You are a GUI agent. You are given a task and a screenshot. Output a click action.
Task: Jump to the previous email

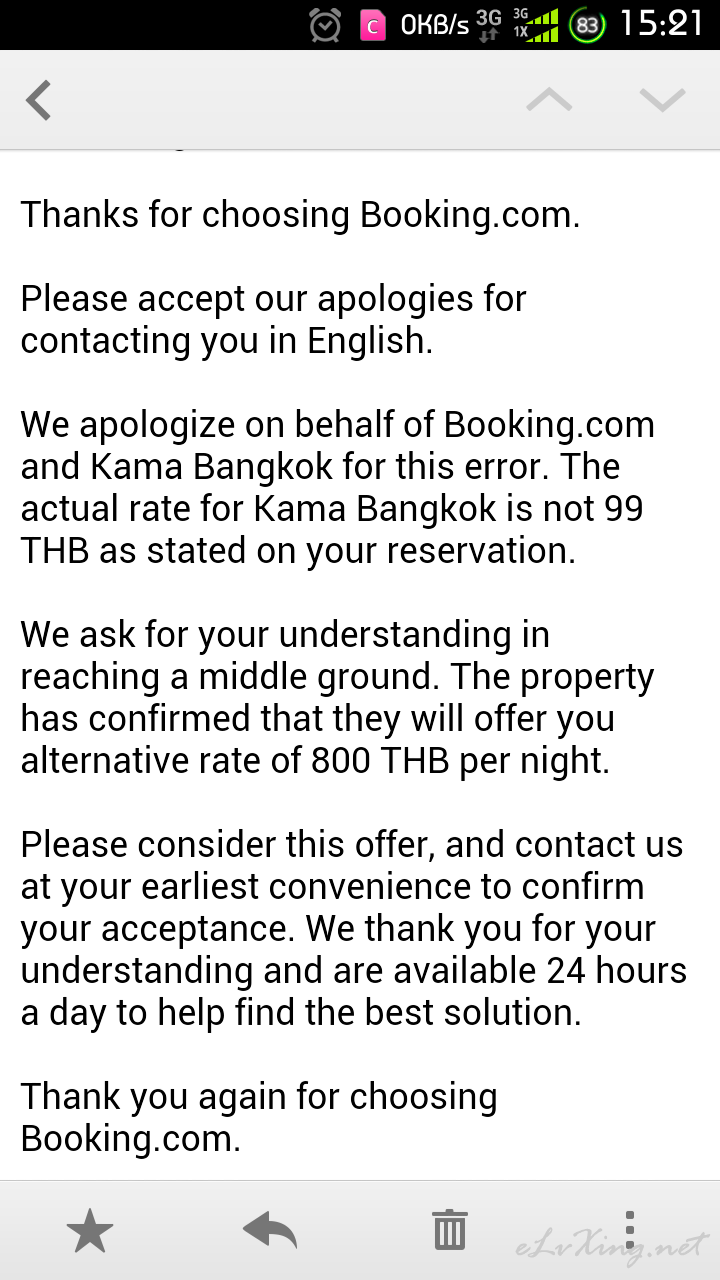549,99
